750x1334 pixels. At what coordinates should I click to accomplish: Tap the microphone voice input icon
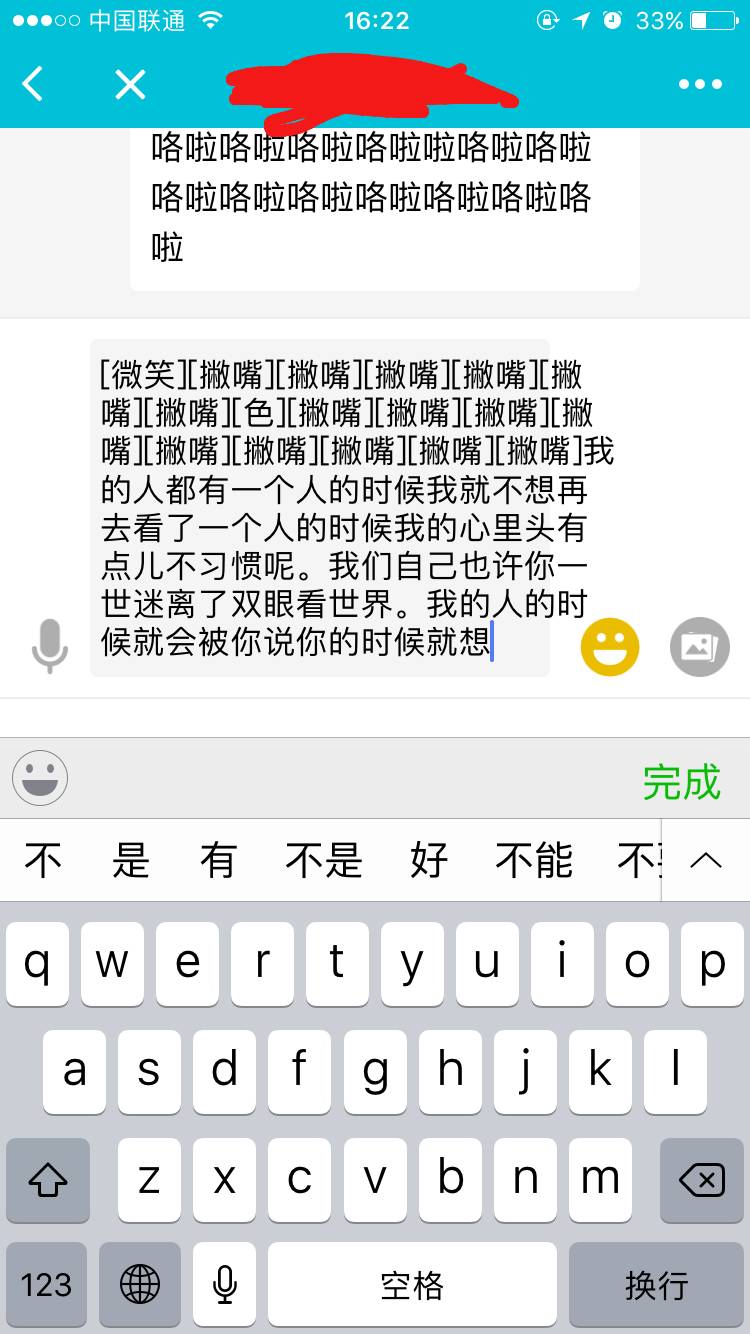click(x=49, y=646)
